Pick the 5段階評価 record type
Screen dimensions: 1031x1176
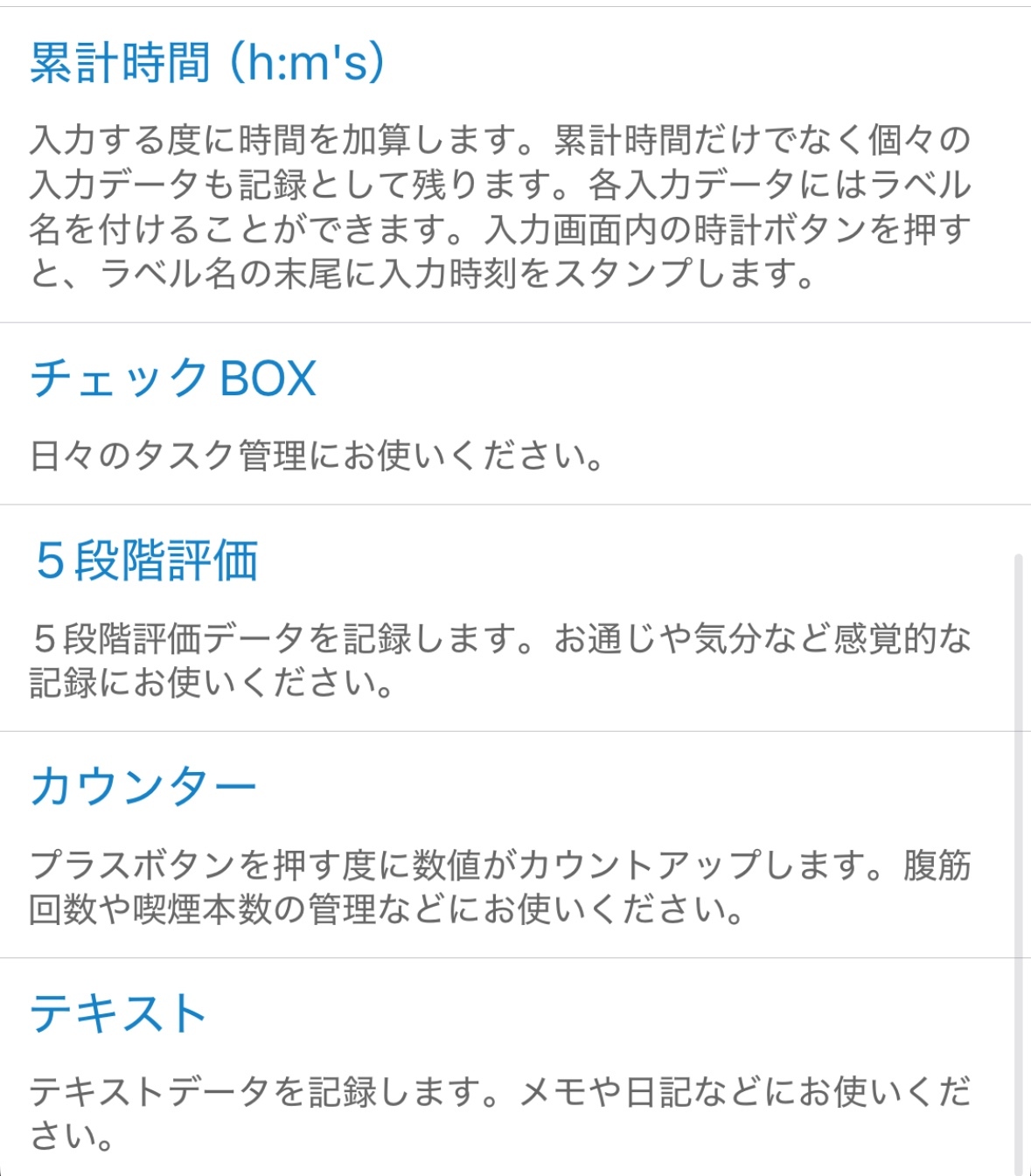click(x=147, y=560)
